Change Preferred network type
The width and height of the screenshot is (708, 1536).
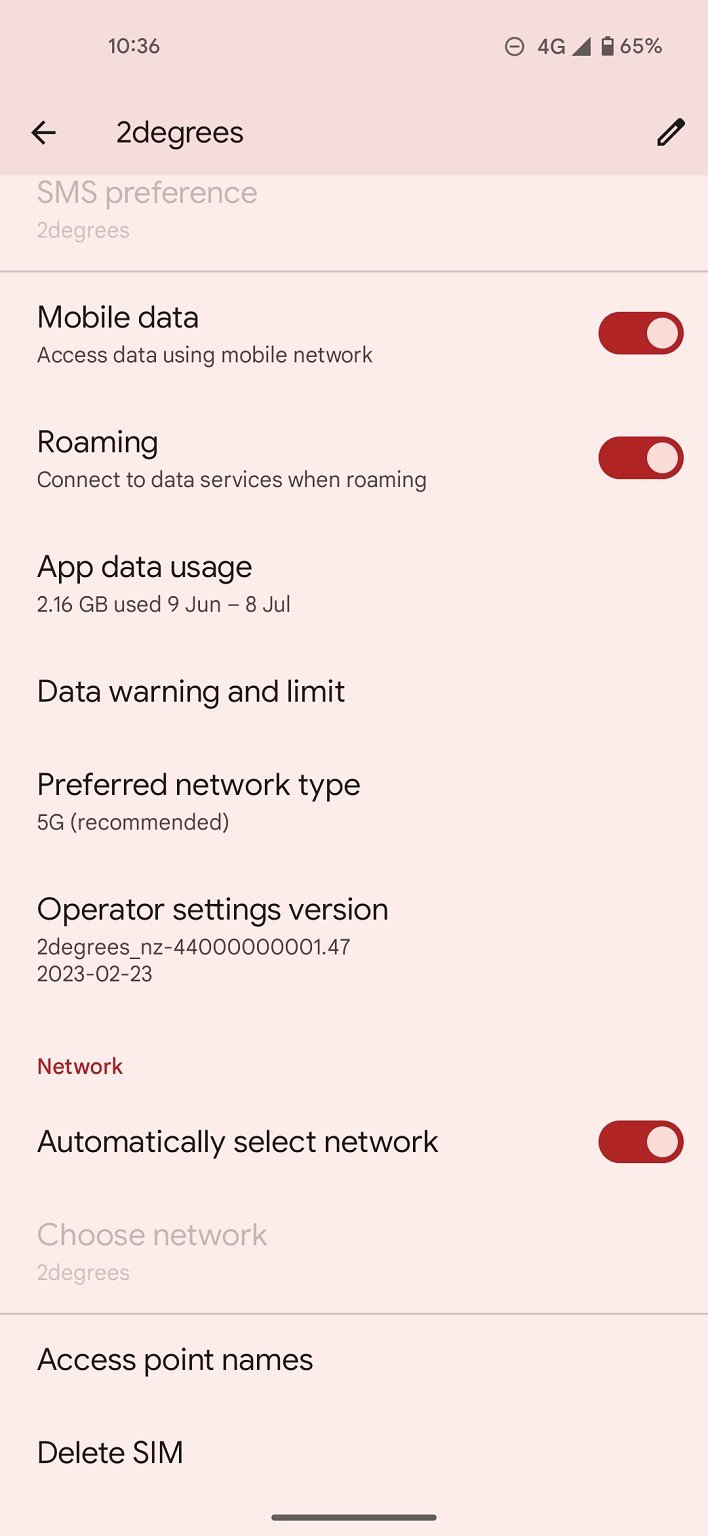(x=354, y=801)
